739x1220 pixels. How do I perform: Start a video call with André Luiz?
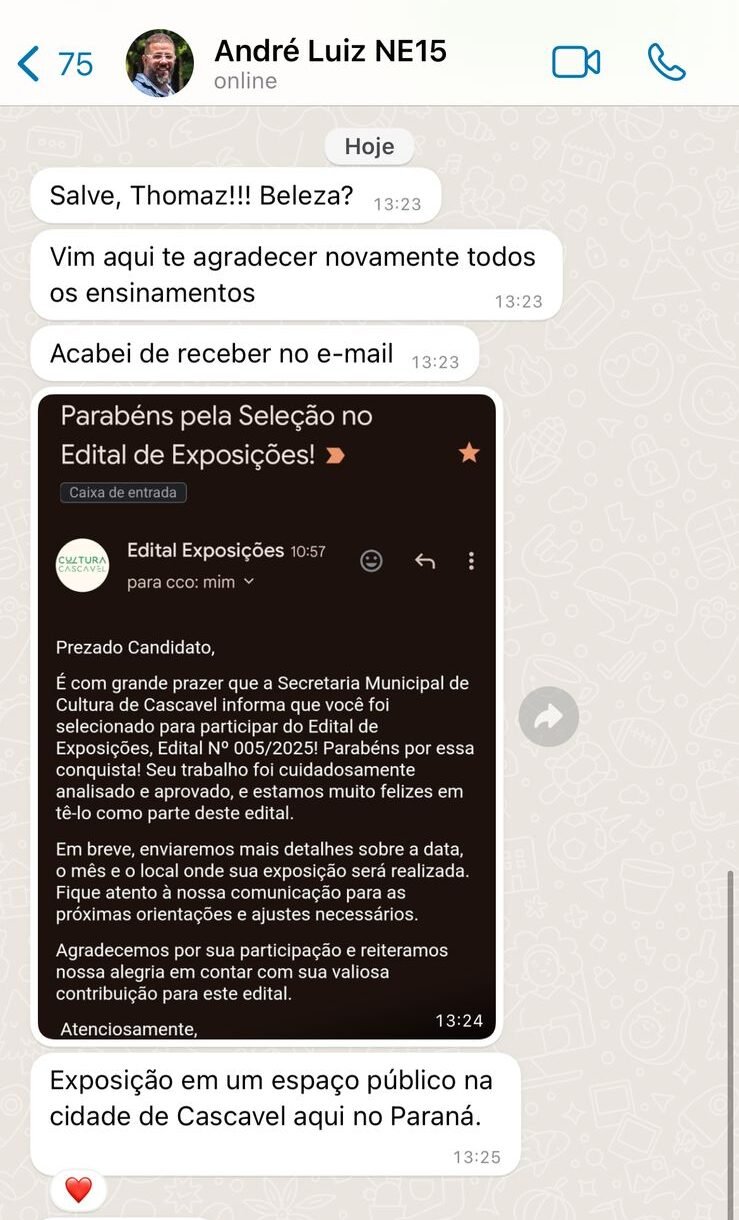coord(576,63)
